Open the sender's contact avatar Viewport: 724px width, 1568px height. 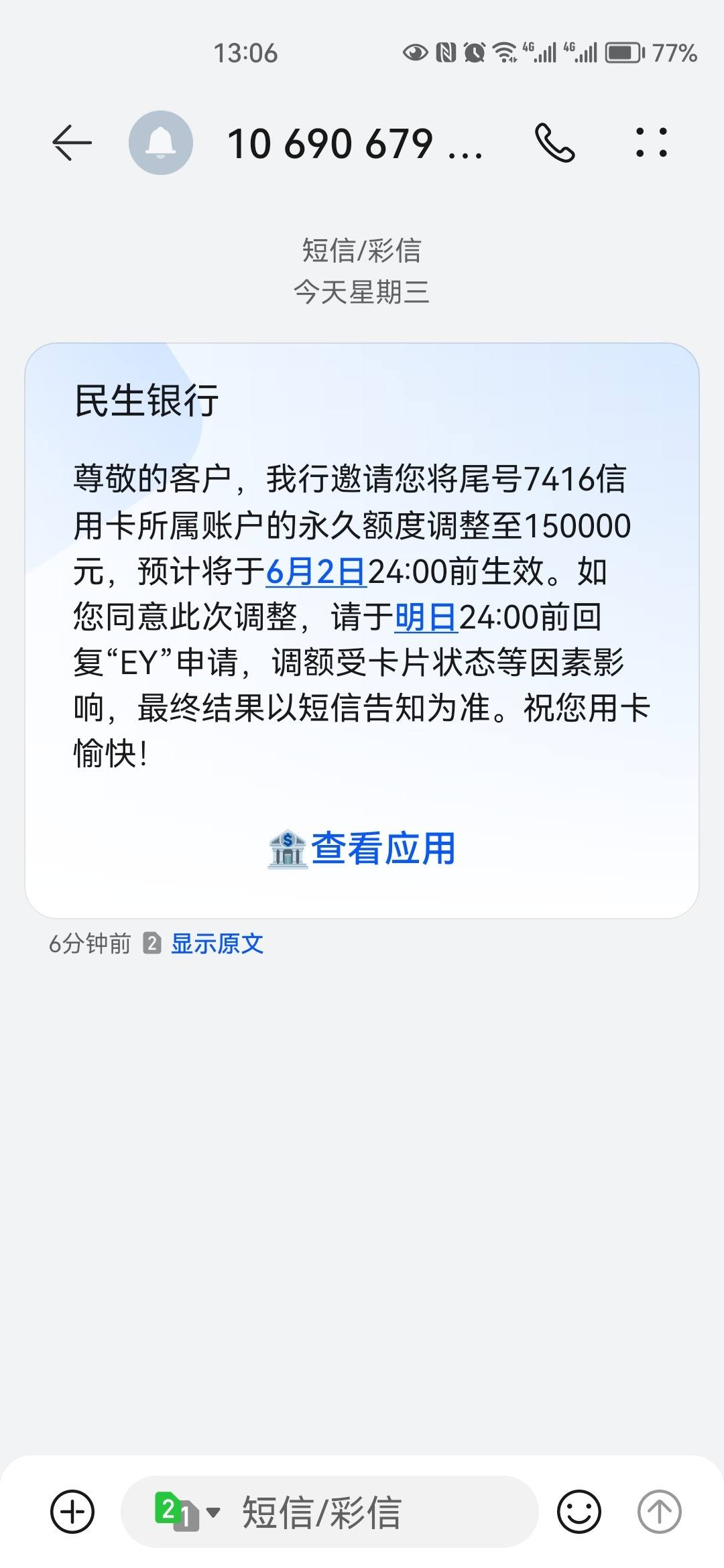pyautogui.click(x=161, y=143)
